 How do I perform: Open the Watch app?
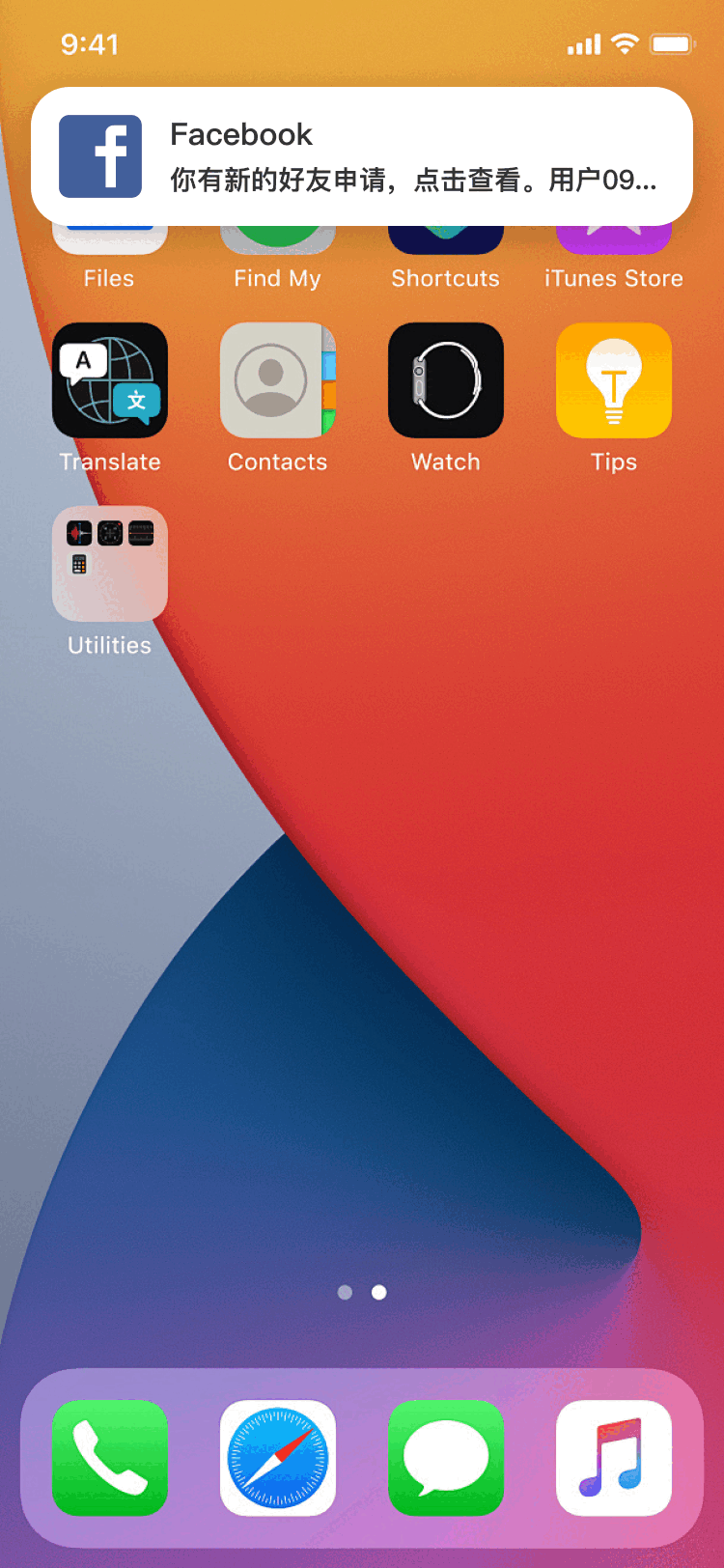coord(446,380)
